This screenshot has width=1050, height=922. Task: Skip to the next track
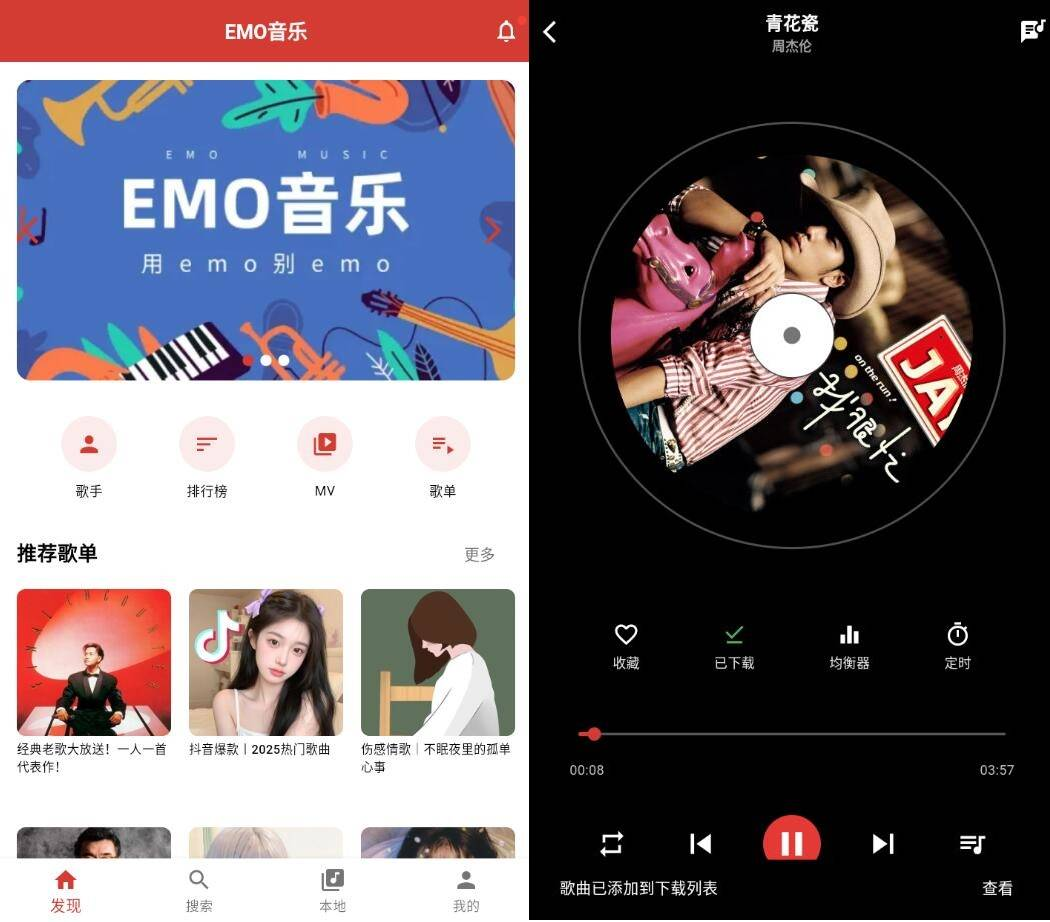(882, 844)
